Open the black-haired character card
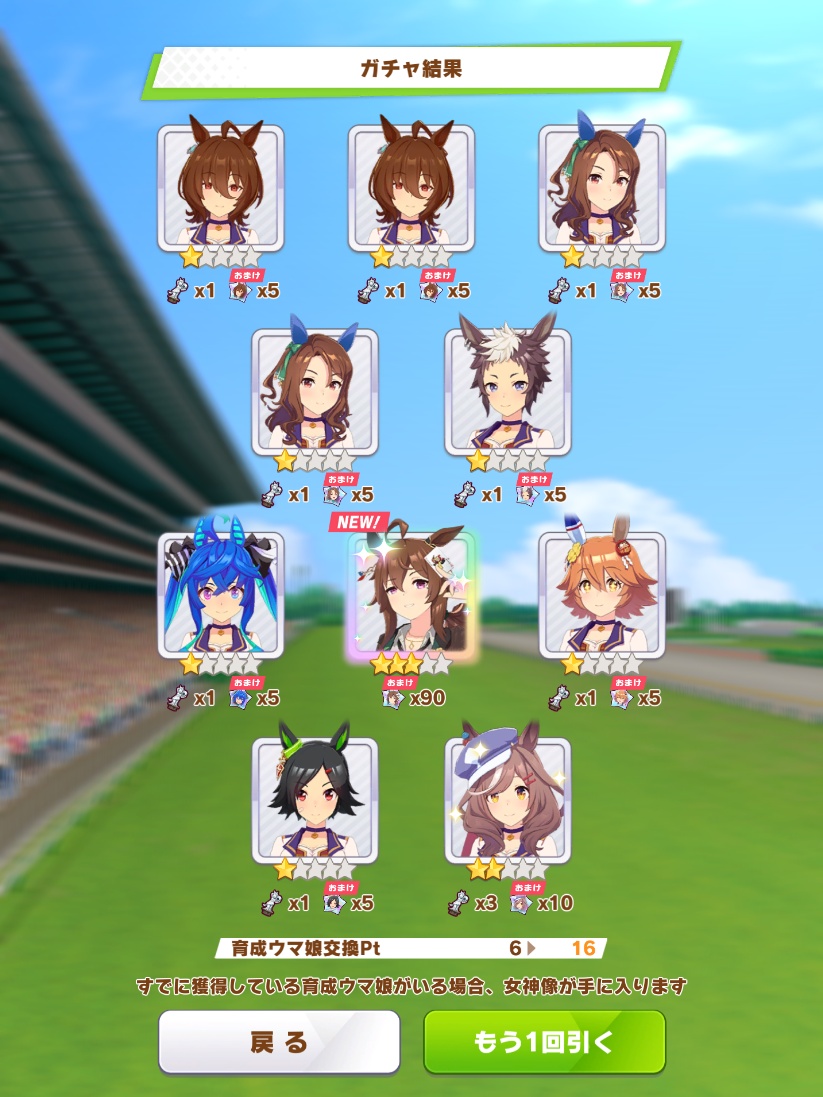The height and width of the screenshot is (1097, 823). 314,800
